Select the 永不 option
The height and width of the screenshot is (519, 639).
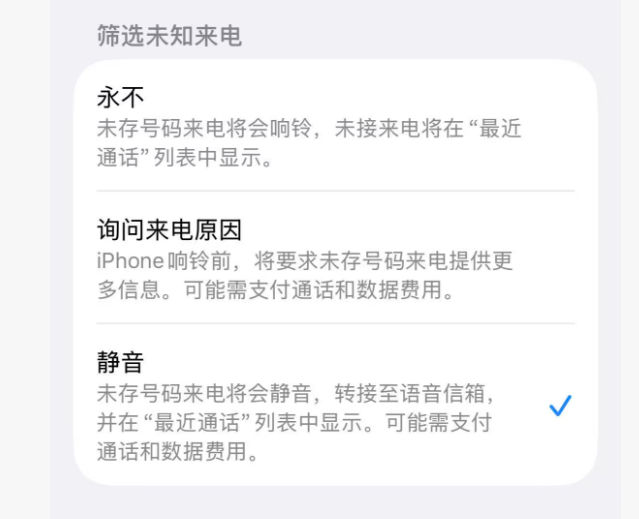(x=335, y=127)
